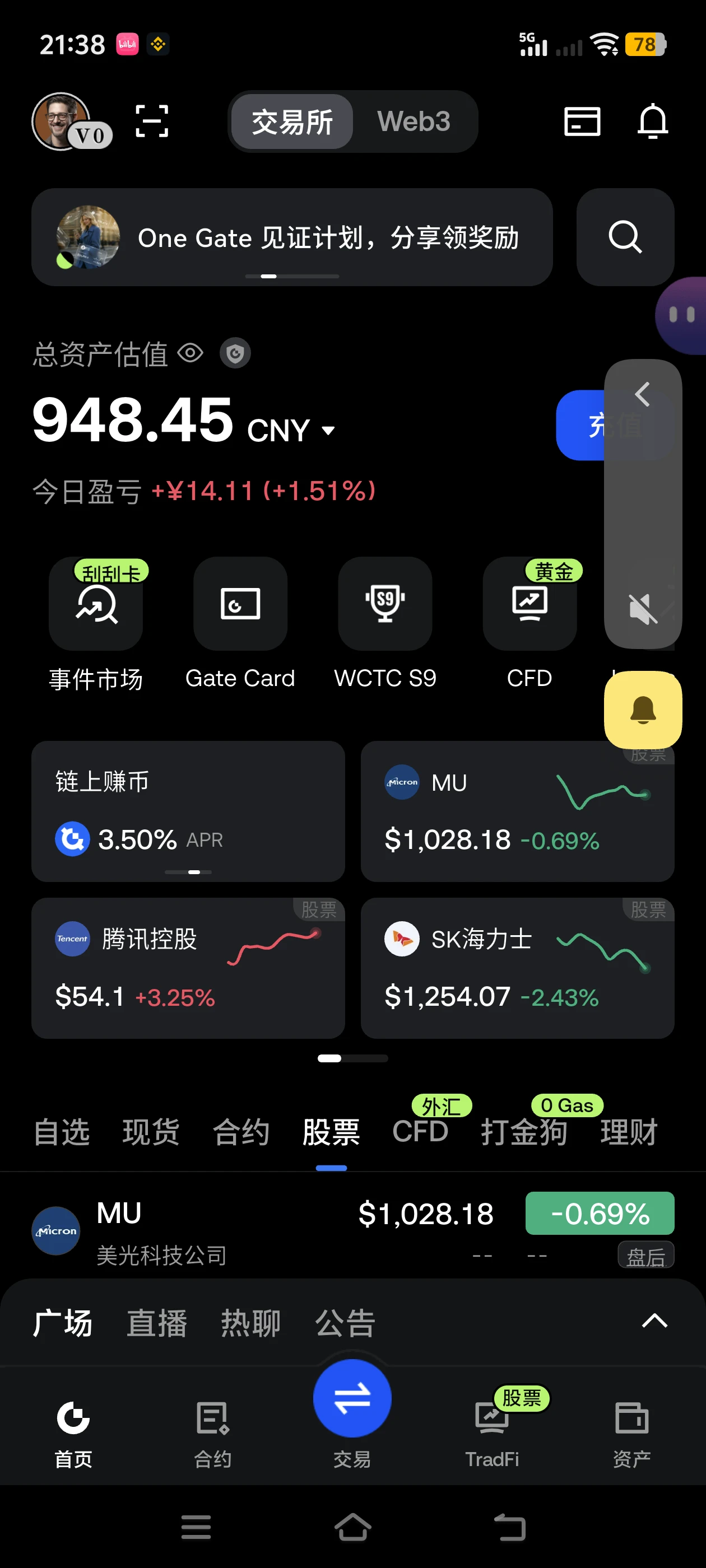706x1568 pixels.
Task: Open the SK海力士 stock card
Action: tap(517, 968)
